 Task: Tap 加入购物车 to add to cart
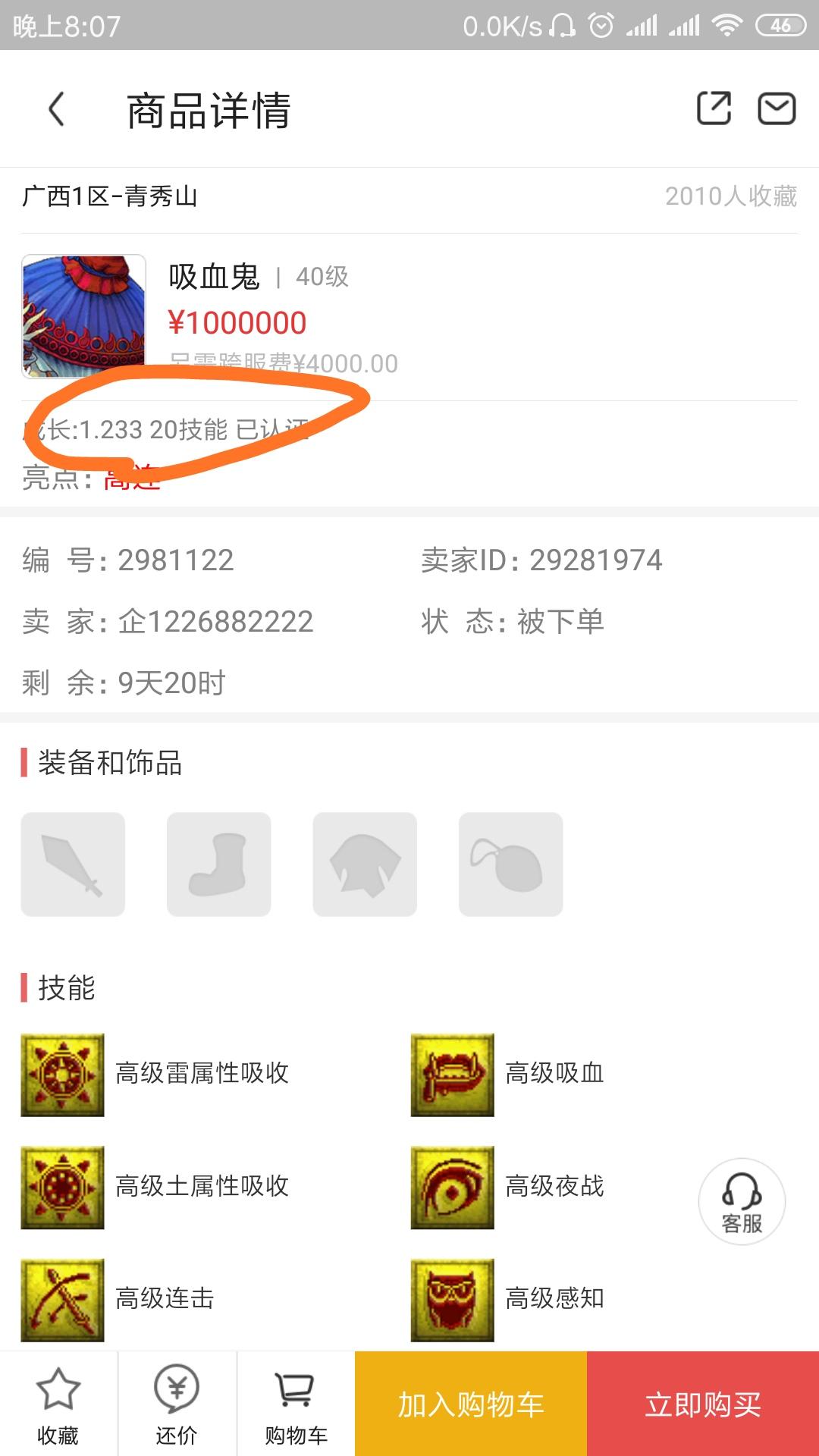click(471, 1404)
